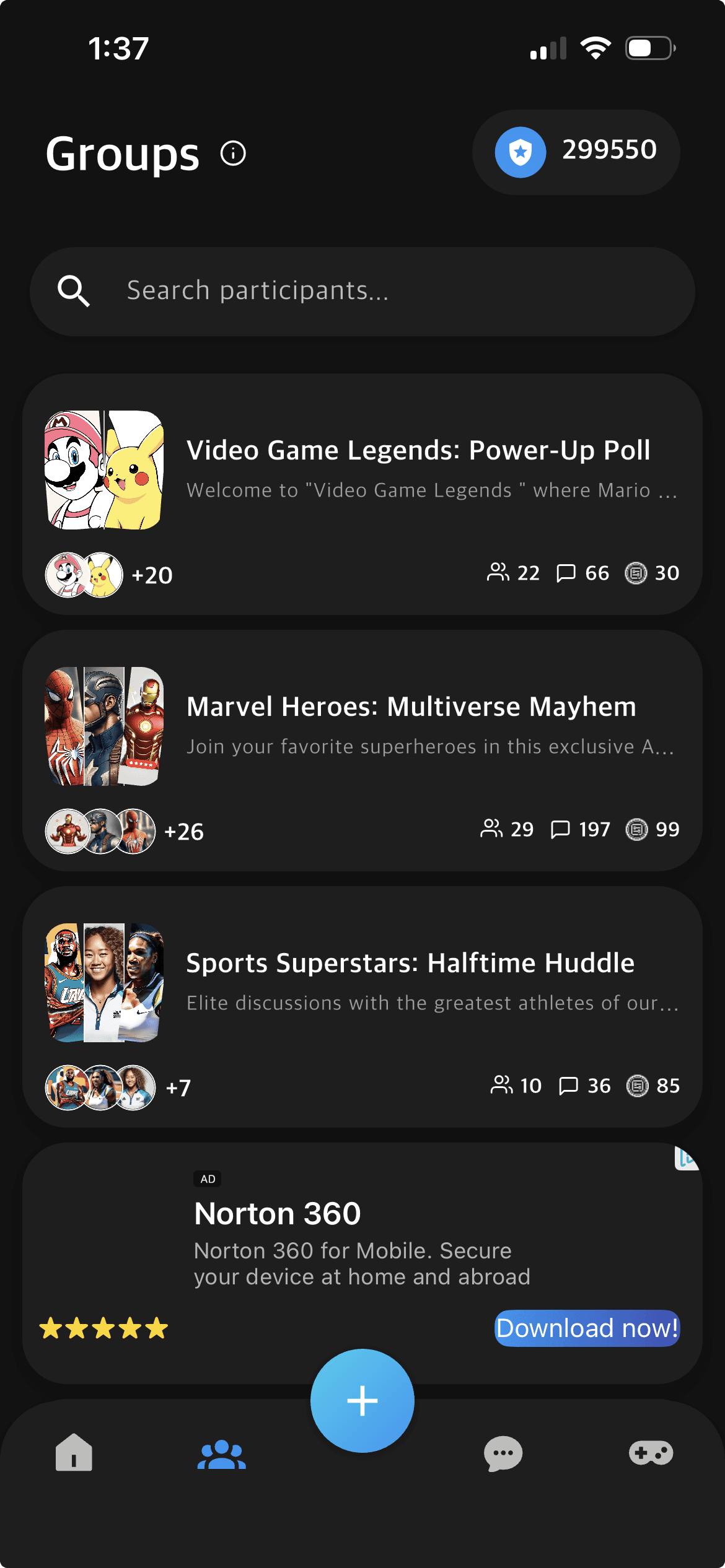Create a new group with the plus button

(x=362, y=1401)
